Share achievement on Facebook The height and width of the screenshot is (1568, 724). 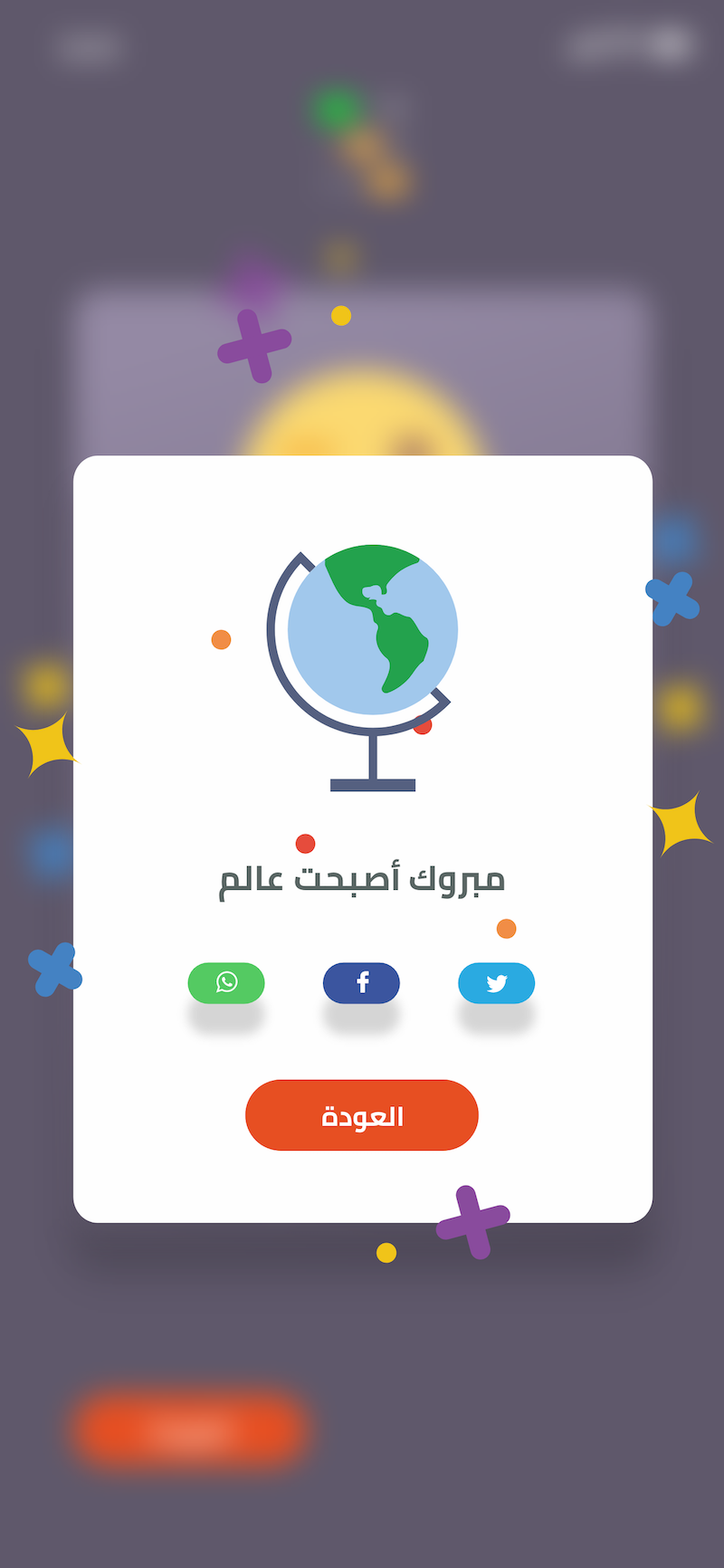click(x=361, y=982)
